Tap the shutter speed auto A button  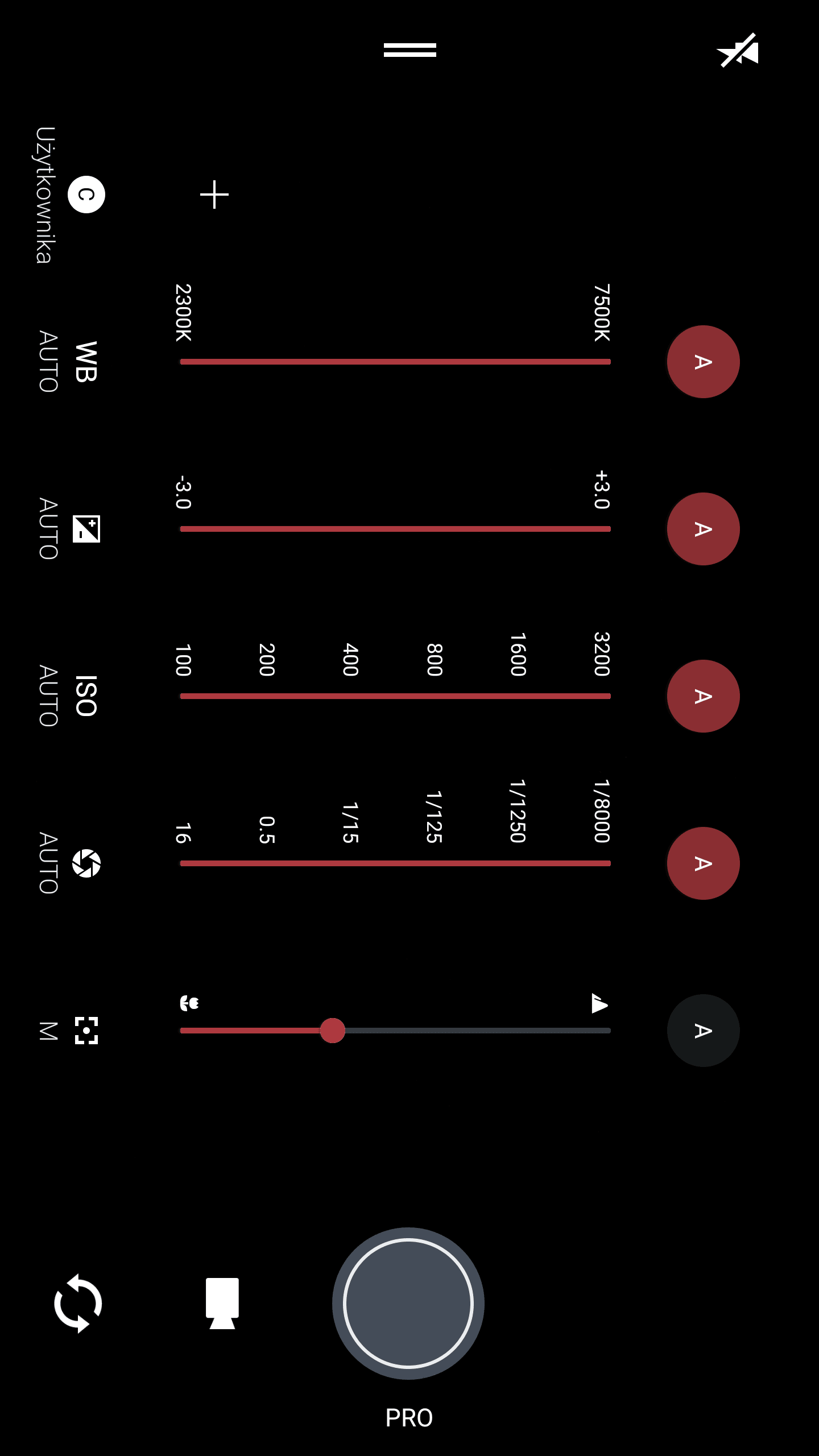click(x=703, y=863)
